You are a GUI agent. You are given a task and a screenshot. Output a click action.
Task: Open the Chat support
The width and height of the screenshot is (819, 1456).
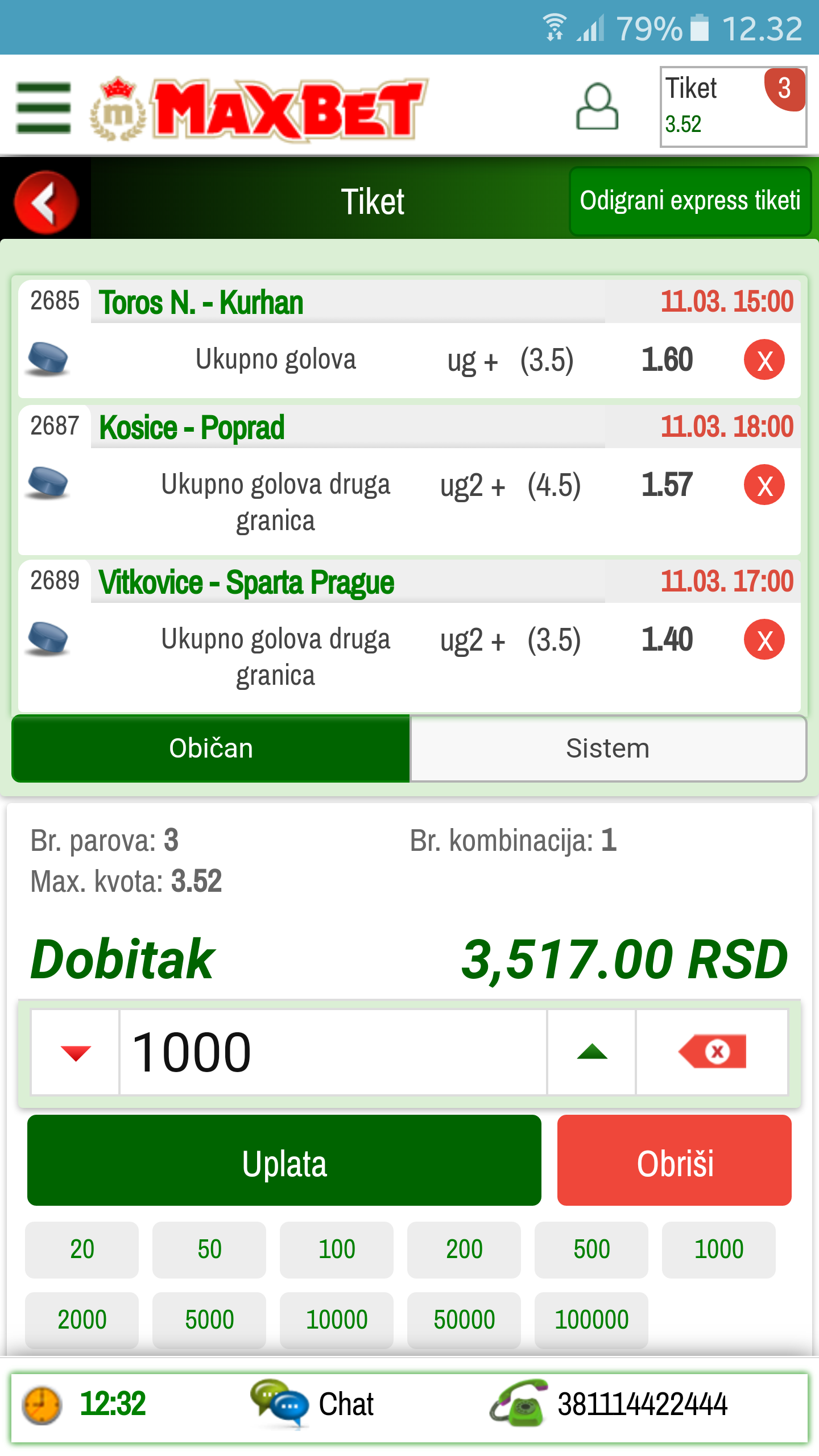click(312, 1404)
